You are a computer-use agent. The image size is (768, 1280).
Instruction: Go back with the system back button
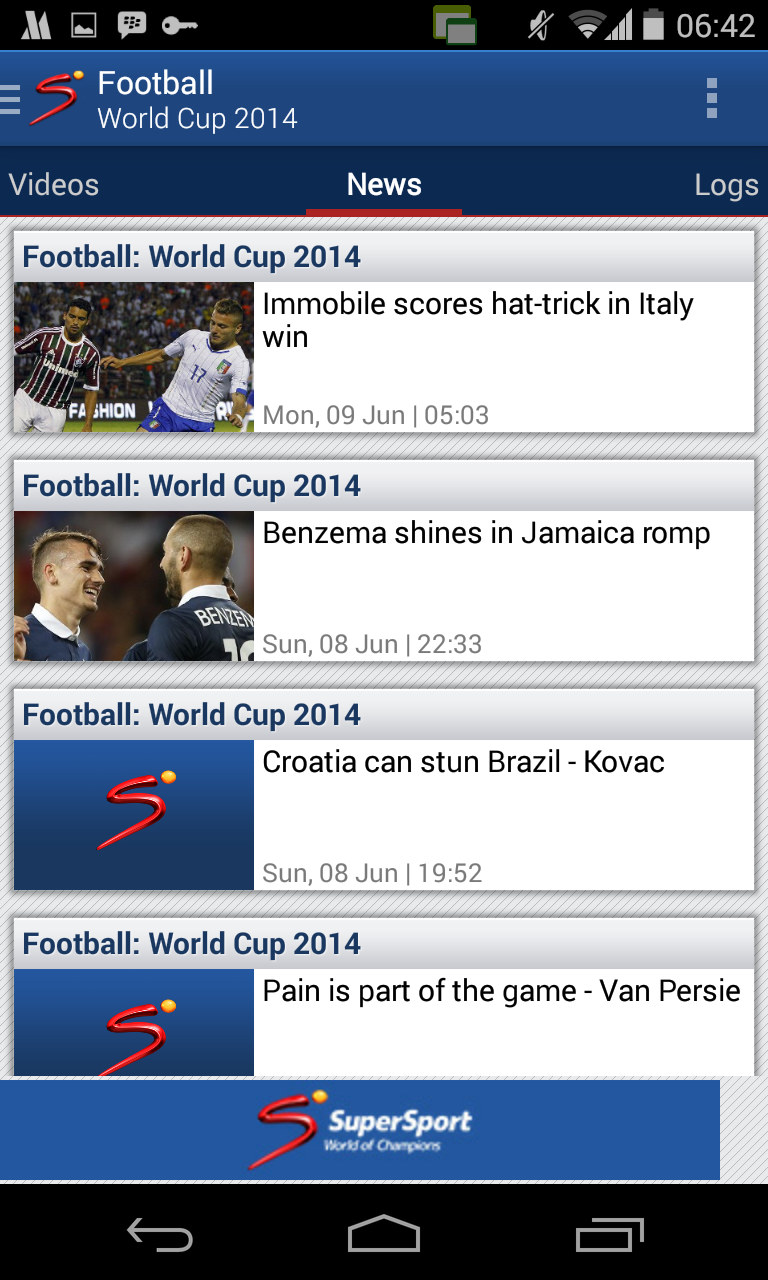pos(160,1236)
